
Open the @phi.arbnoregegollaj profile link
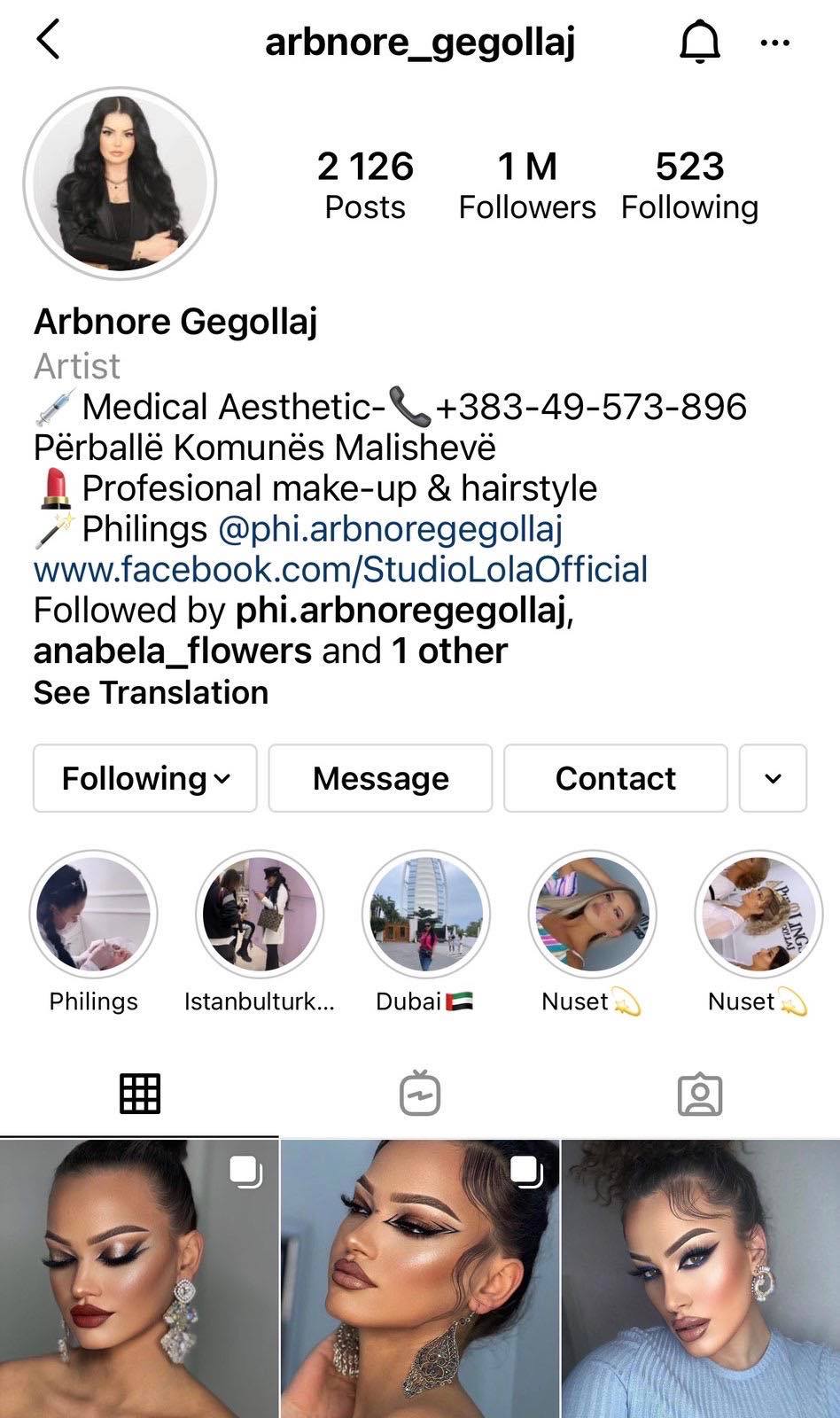(x=390, y=529)
